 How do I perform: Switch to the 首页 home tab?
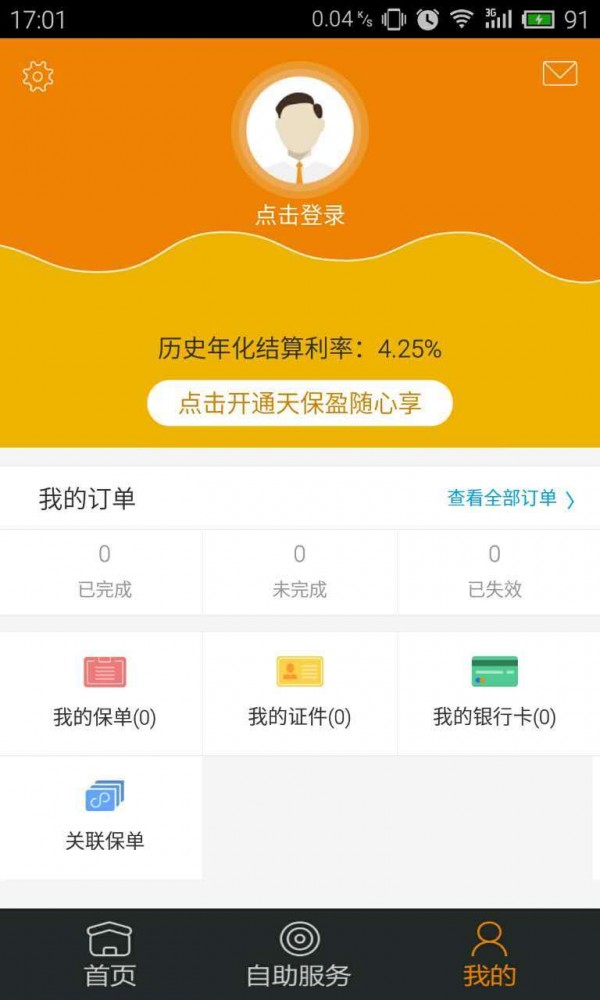[x=109, y=954]
